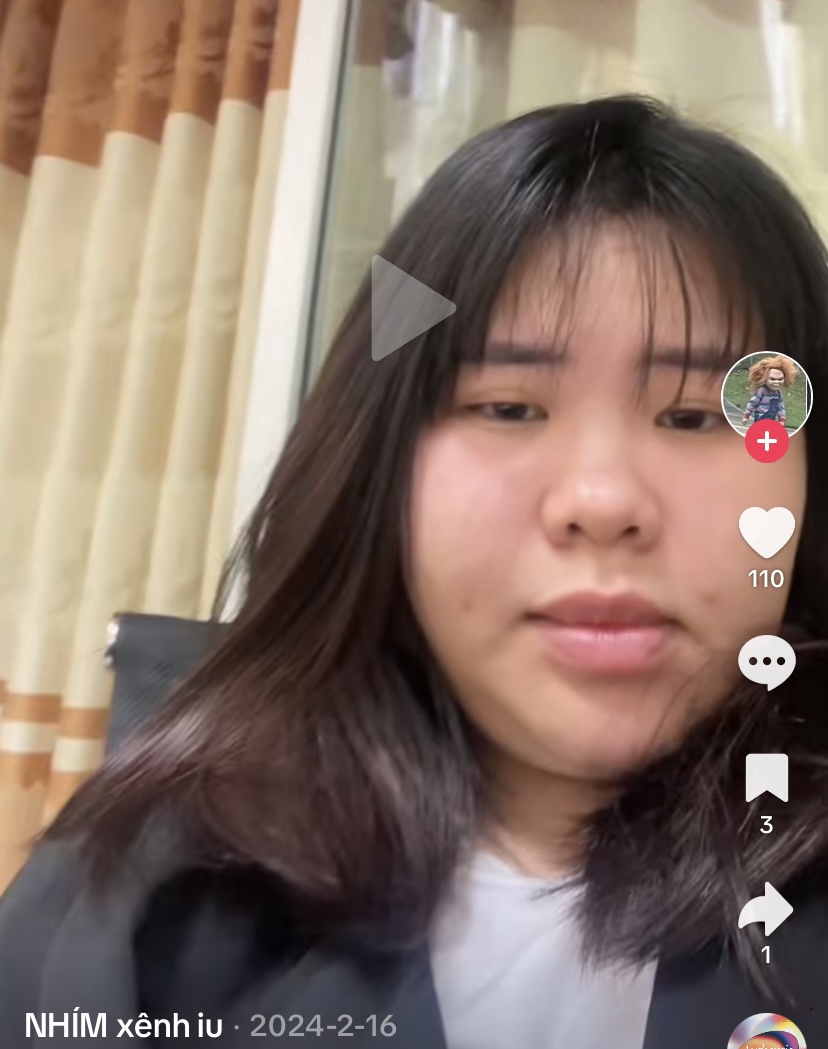Follow the creator with the plus button
828x1049 pixels.
(766, 441)
